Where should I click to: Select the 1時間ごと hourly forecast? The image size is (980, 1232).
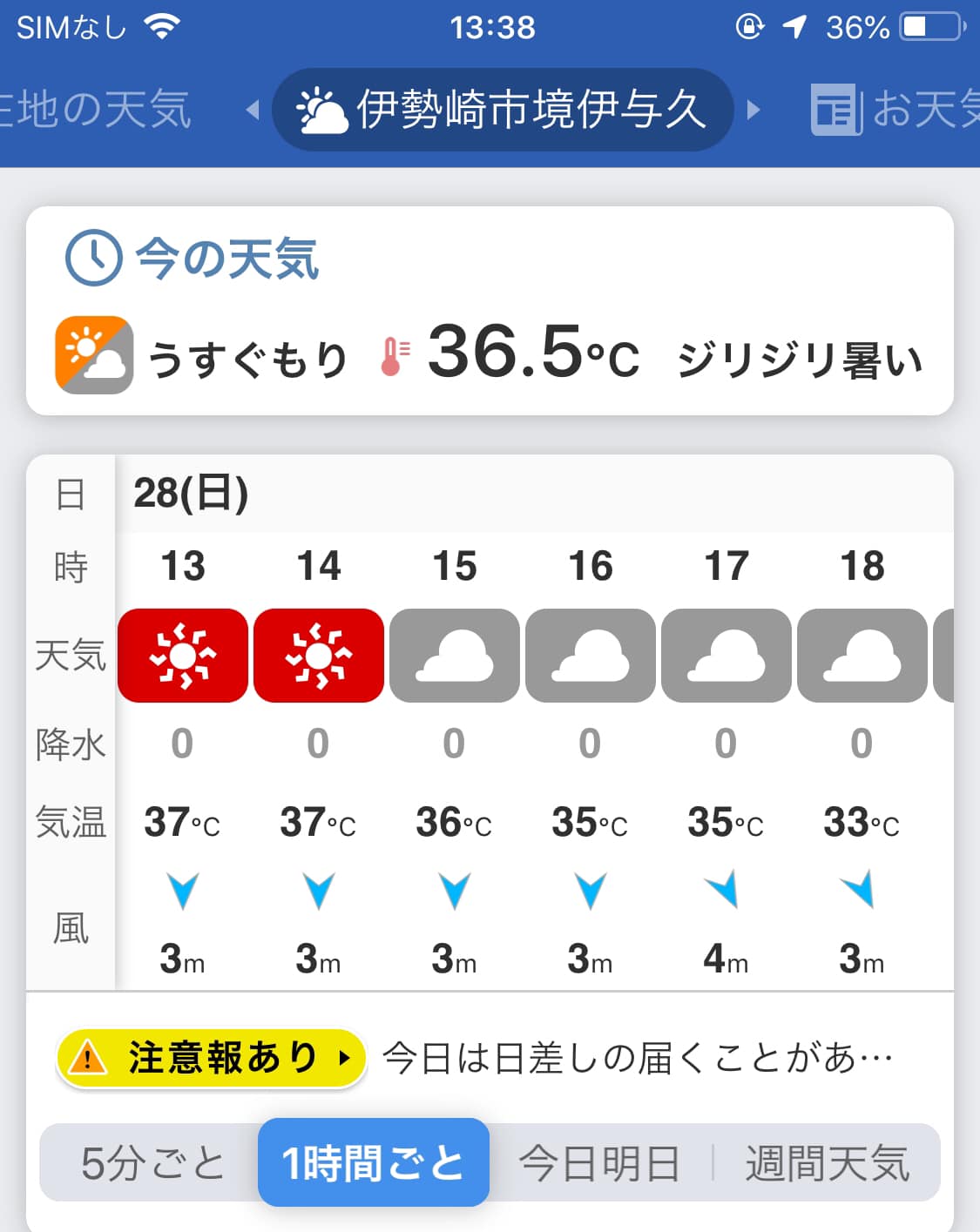374,1163
